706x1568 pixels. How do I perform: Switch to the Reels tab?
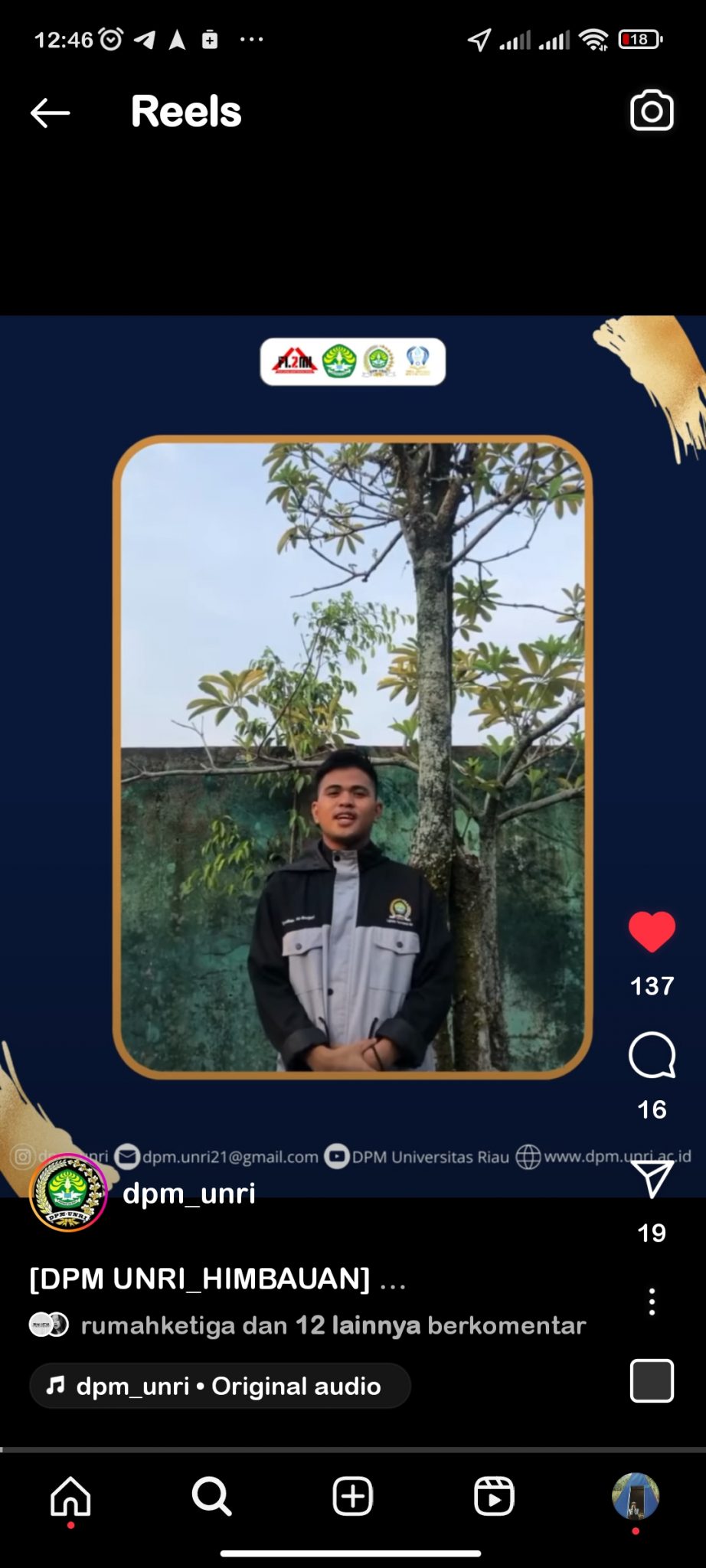coord(494,1496)
